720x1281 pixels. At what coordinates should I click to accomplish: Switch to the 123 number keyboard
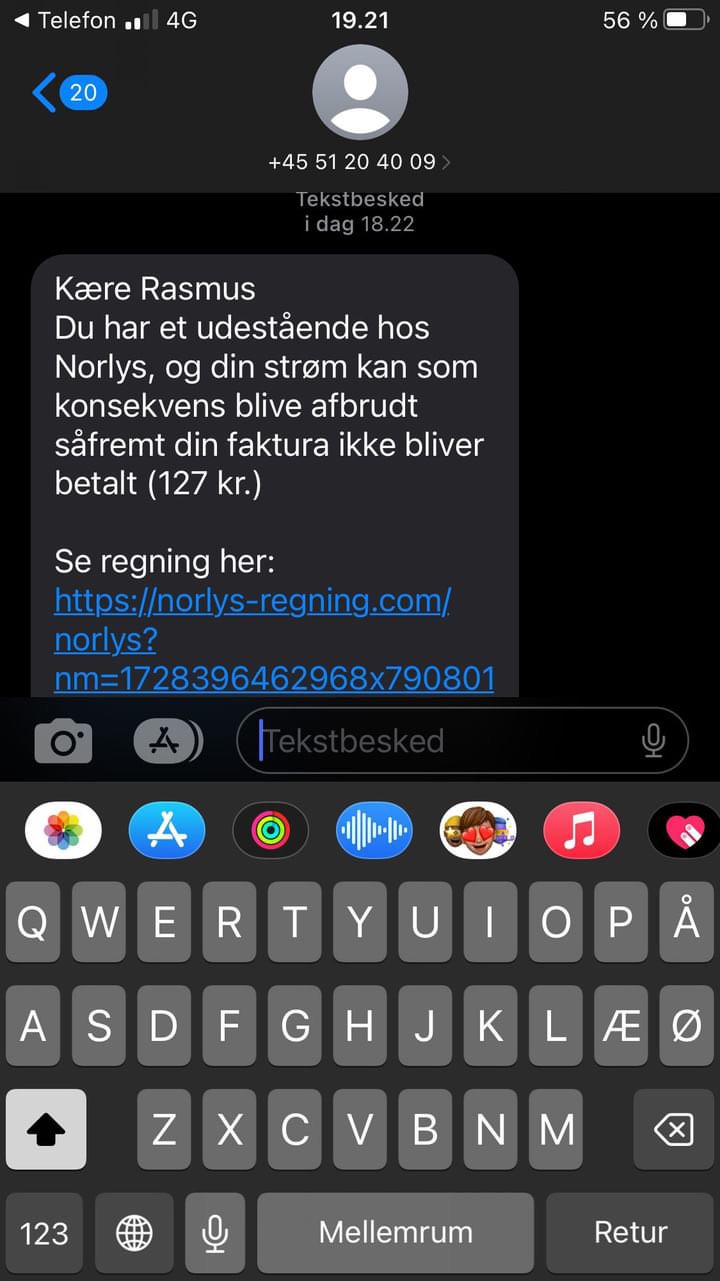(x=45, y=1232)
